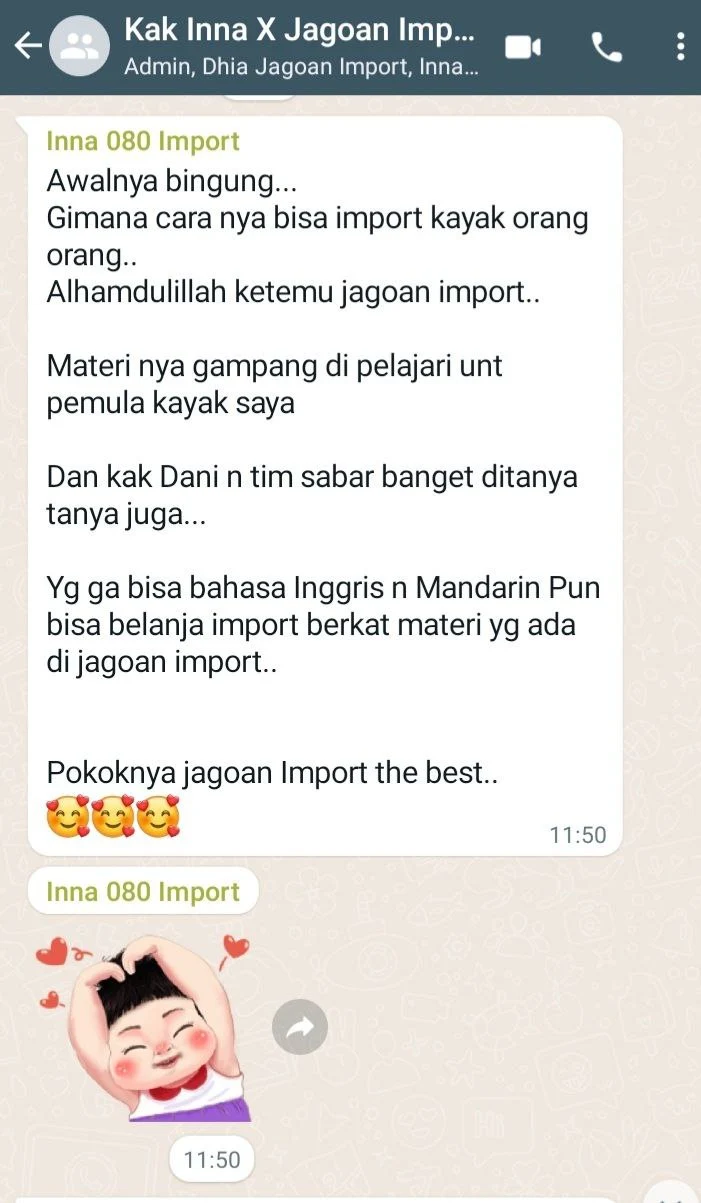Start a voice call with the group
This screenshot has width=701, height=1203.
coord(606,46)
